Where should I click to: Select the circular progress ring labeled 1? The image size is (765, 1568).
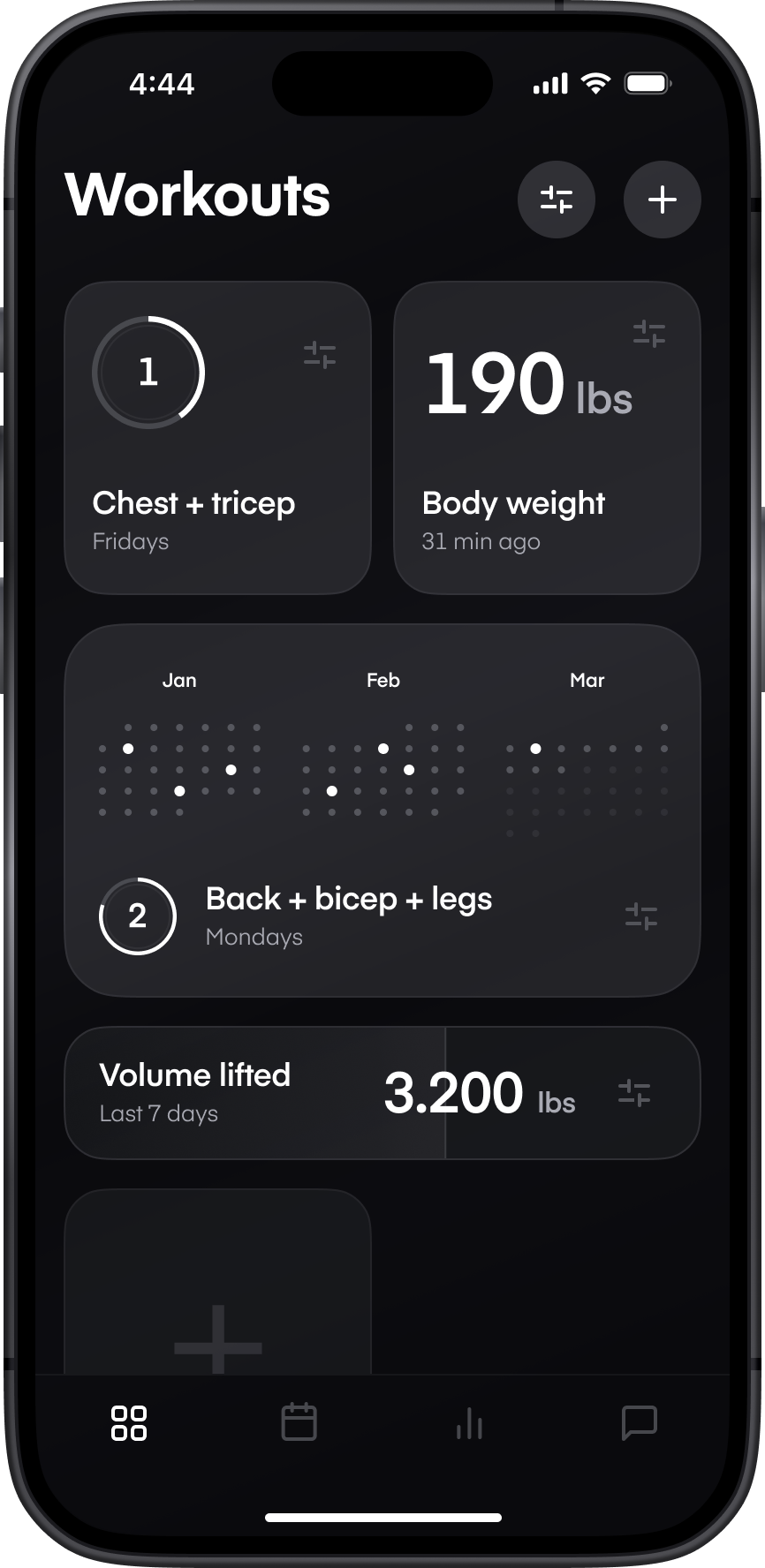[x=147, y=373]
